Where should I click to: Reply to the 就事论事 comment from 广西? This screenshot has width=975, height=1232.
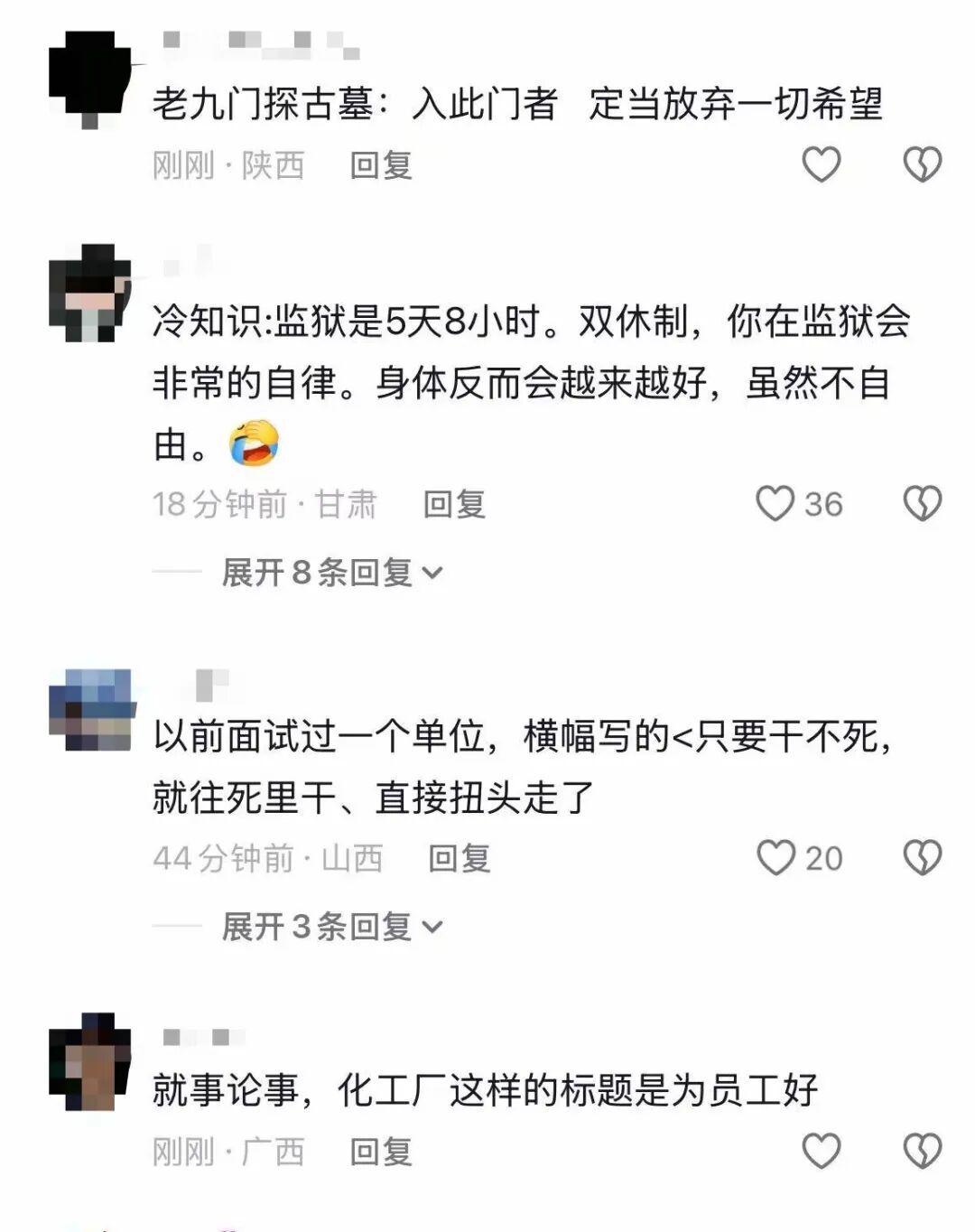point(381,1152)
